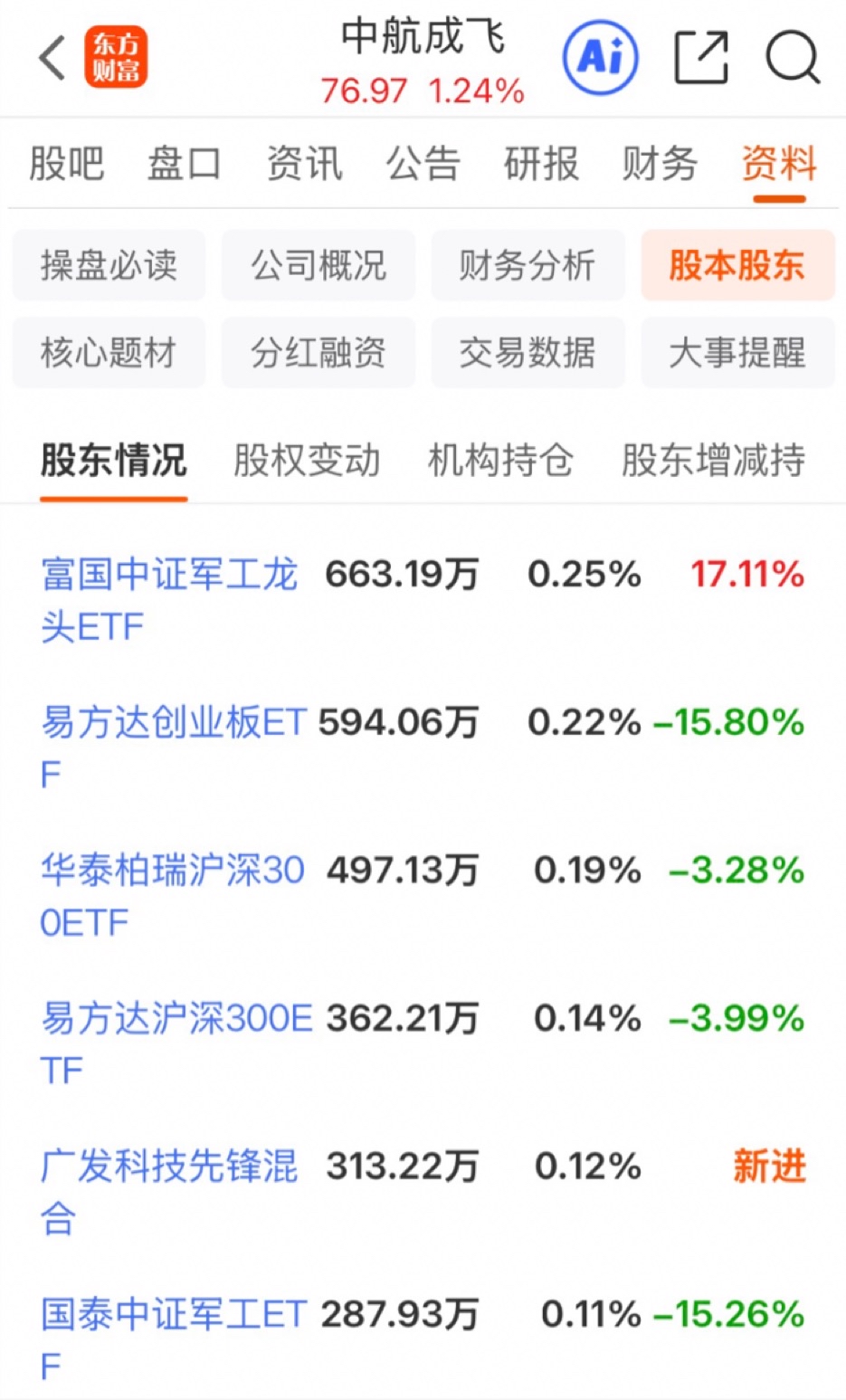Open the AI assistant icon
846x1400 pixels.
600,59
